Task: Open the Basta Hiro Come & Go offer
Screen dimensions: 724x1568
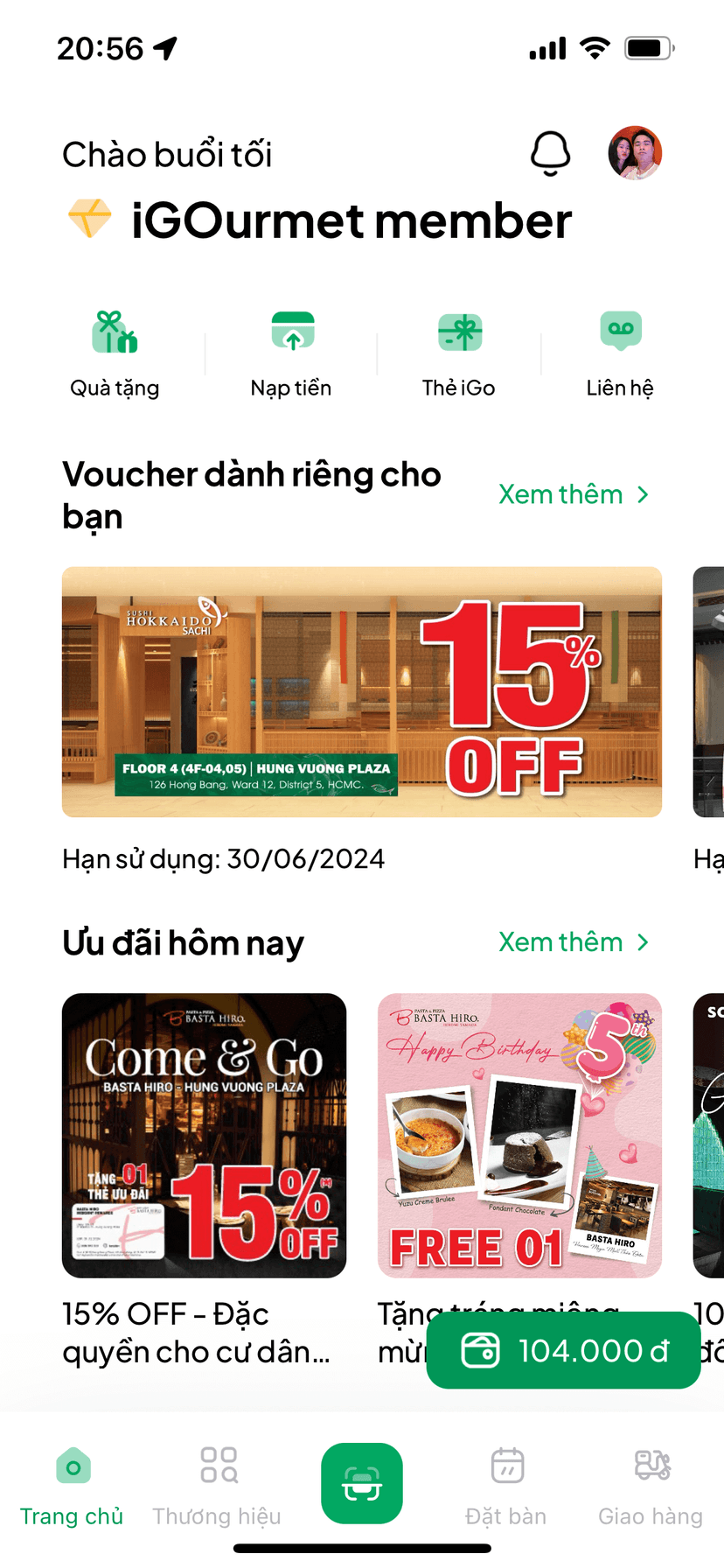Action: [x=204, y=1135]
